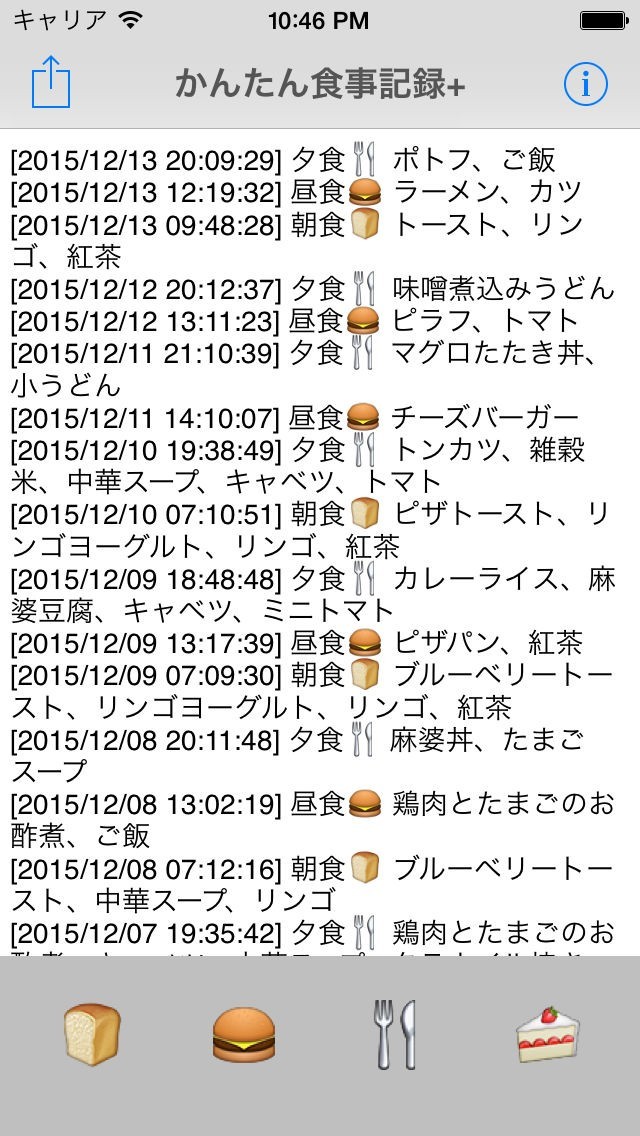
Task: Open the info button
Action: point(586,84)
